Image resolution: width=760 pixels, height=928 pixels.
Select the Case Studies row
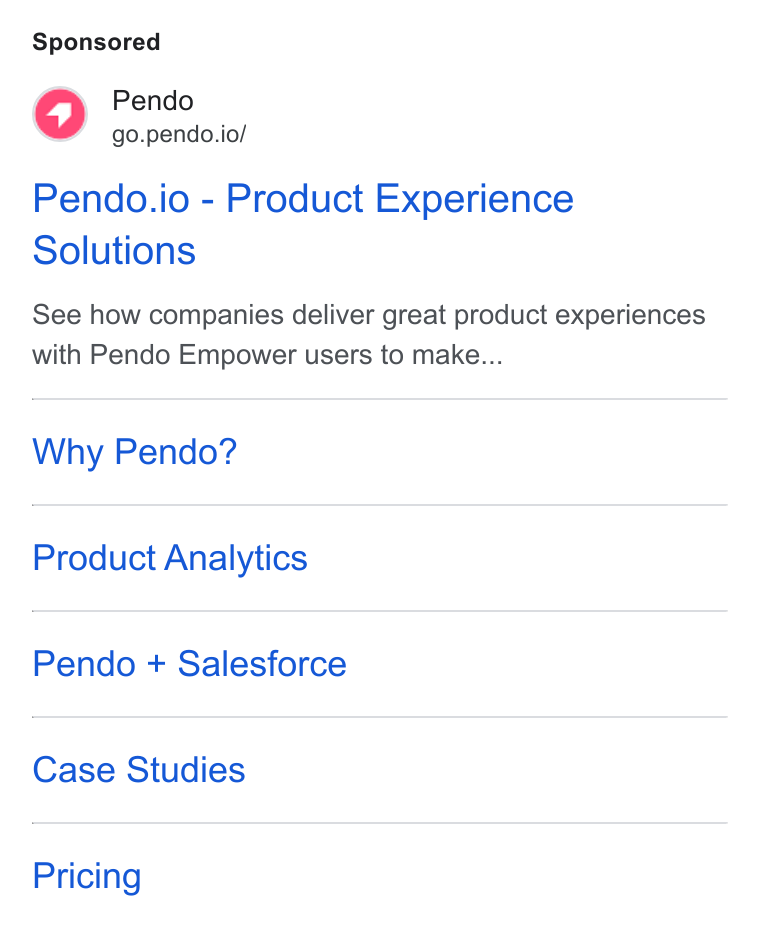[x=138, y=770]
